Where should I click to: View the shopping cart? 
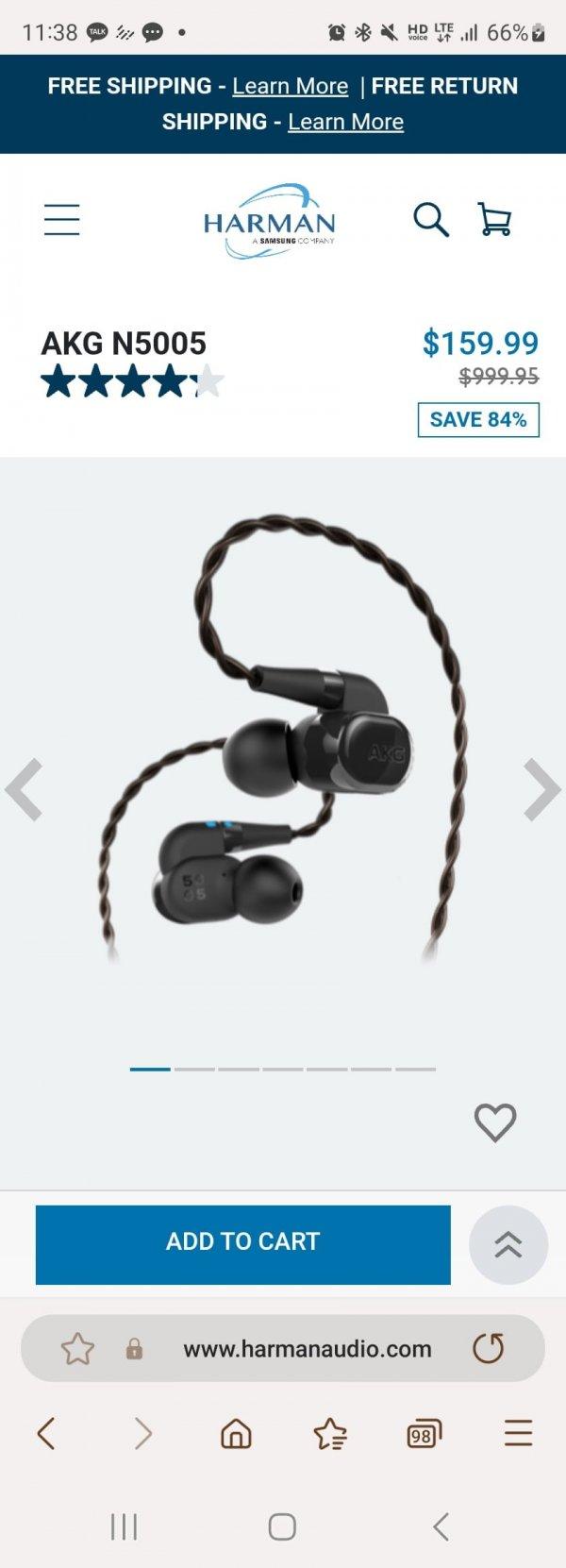point(494,220)
